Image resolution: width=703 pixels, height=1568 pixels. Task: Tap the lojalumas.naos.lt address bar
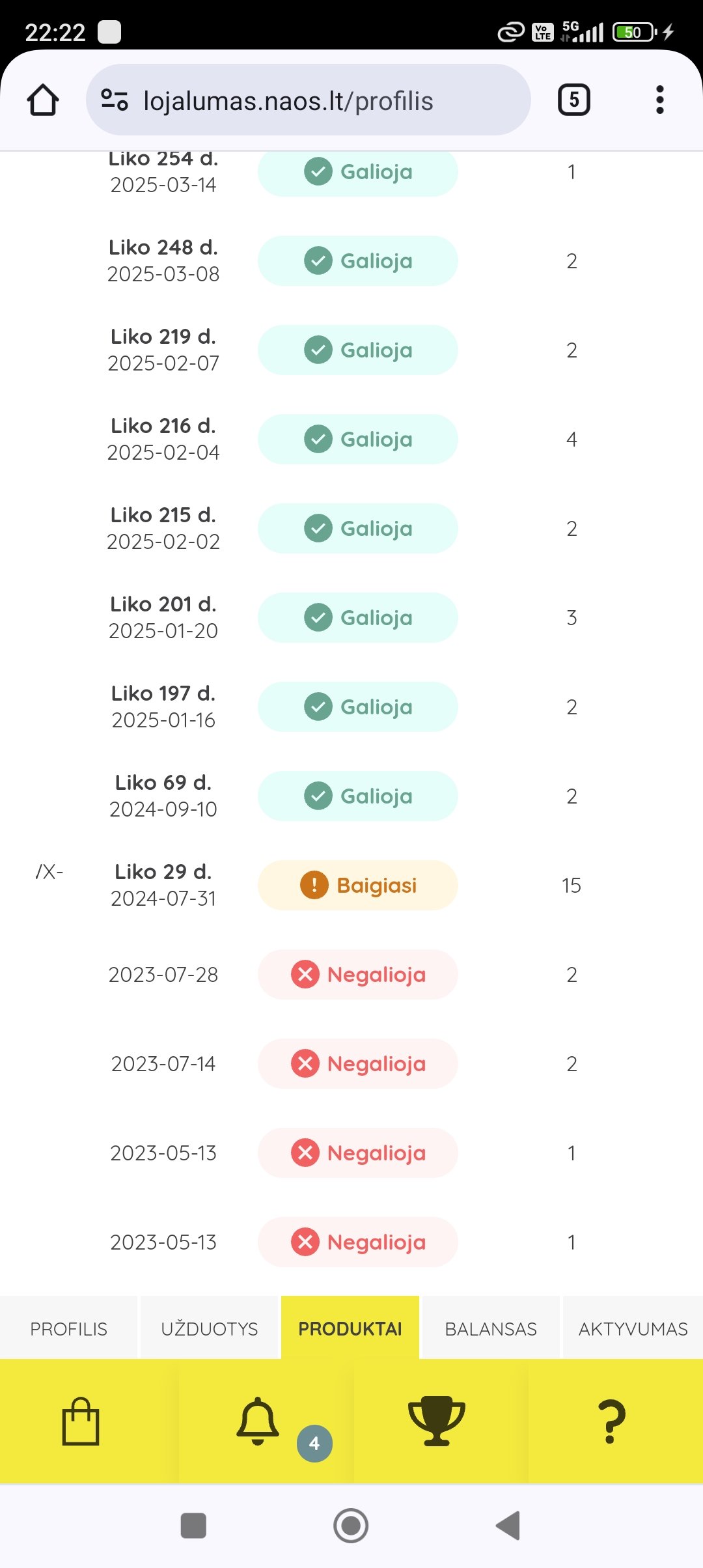coord(308,100)
